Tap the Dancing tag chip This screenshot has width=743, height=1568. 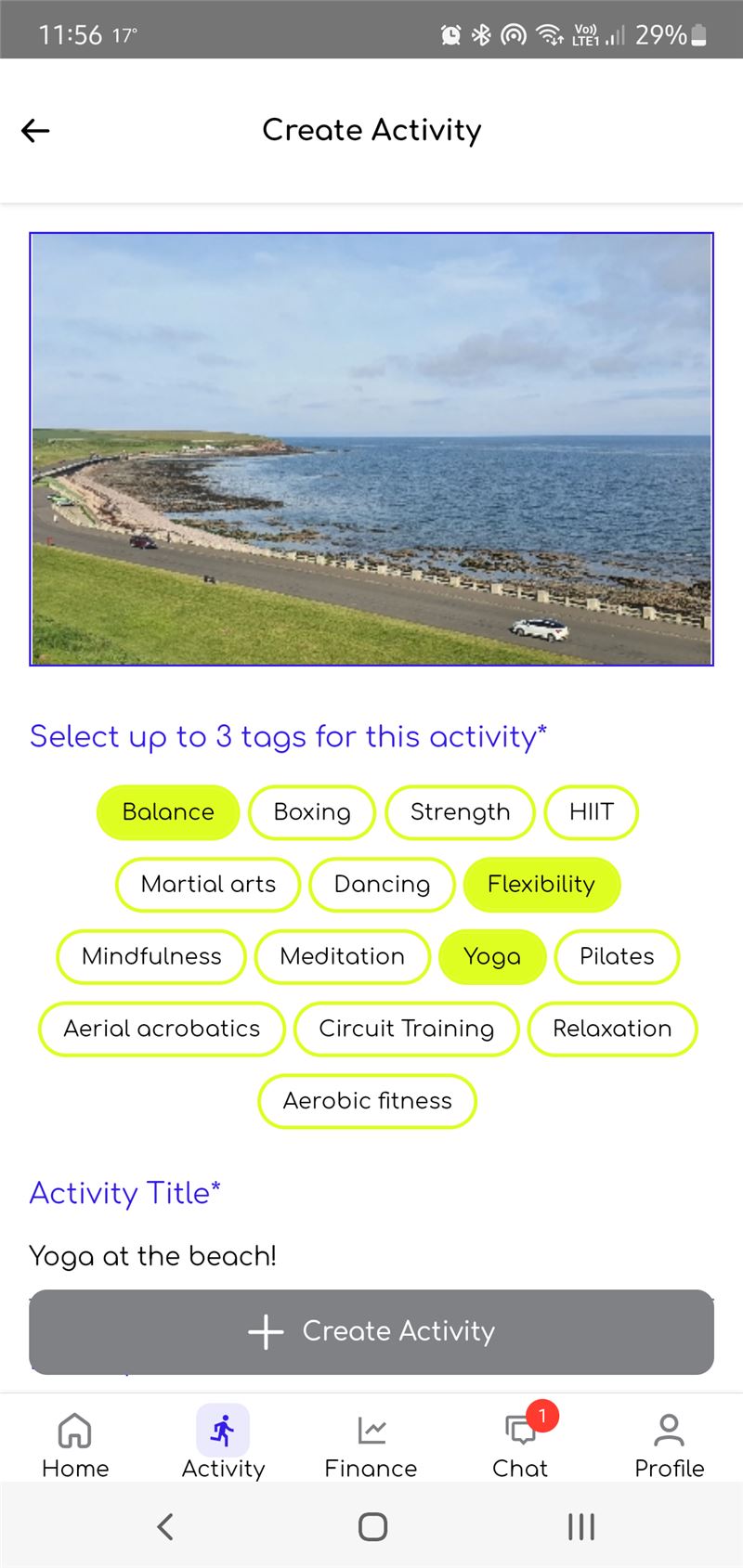tap(382, 885)
